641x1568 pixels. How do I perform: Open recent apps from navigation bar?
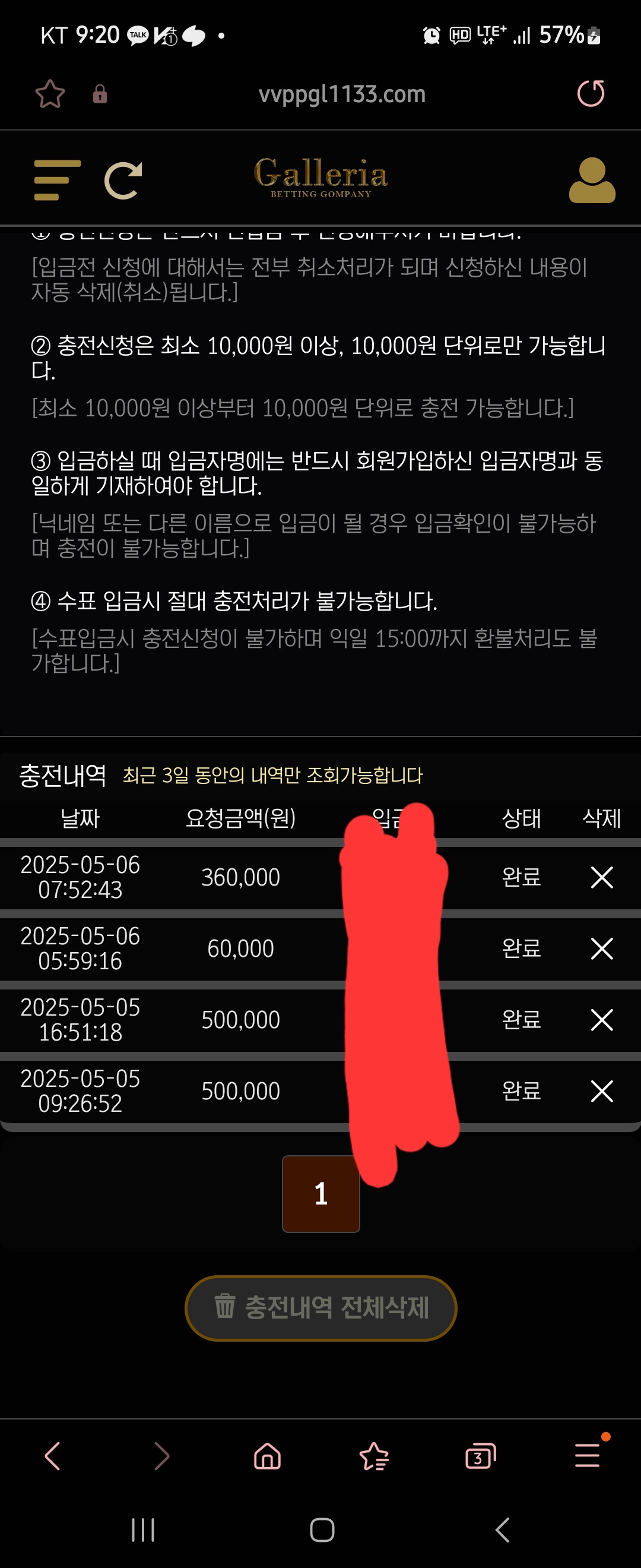pyautogui.click(x=143, y=1529)
